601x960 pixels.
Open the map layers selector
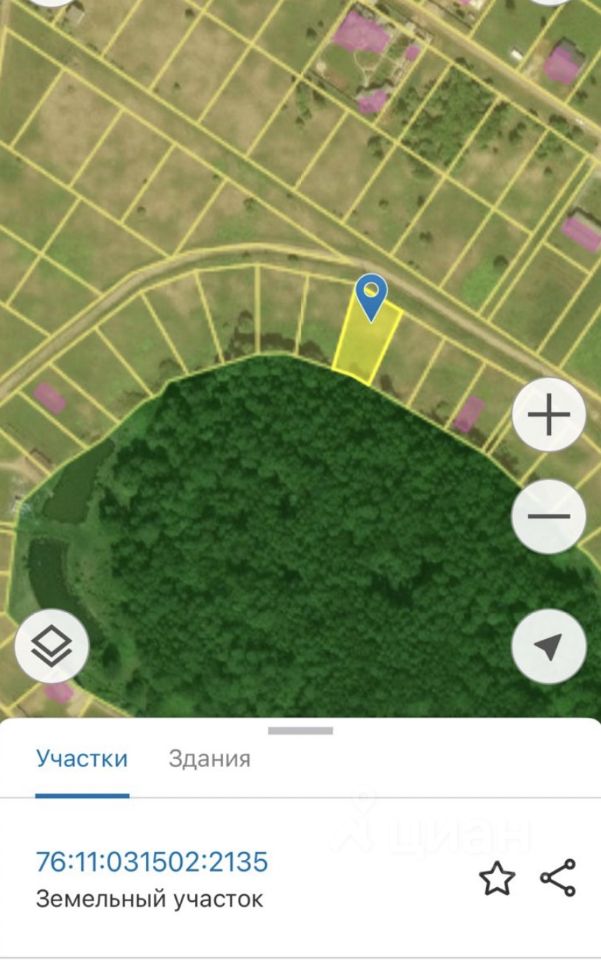coord(52,647)
